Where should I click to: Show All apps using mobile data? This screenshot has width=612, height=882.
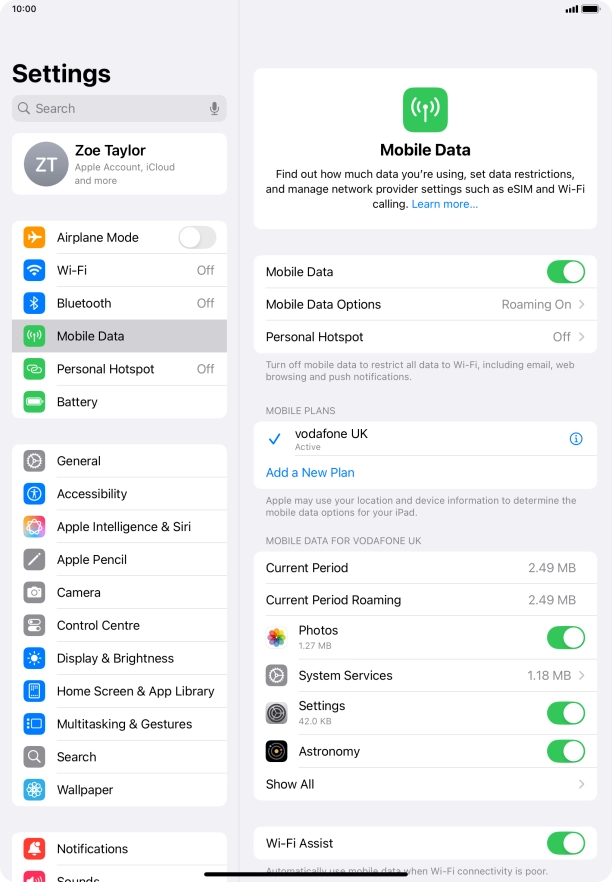(425, 784)
